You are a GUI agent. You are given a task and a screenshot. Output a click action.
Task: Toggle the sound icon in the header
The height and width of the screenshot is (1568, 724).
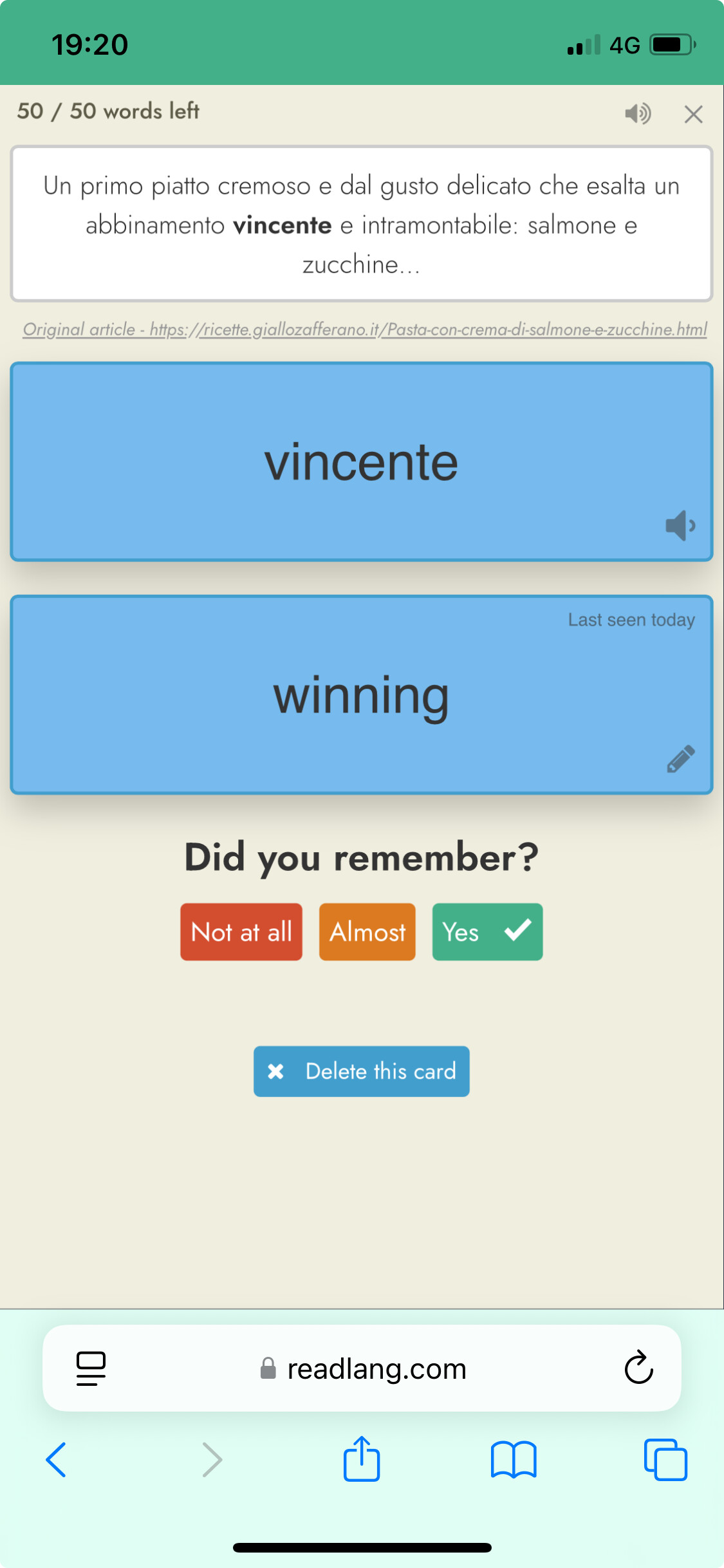[638, 114]
